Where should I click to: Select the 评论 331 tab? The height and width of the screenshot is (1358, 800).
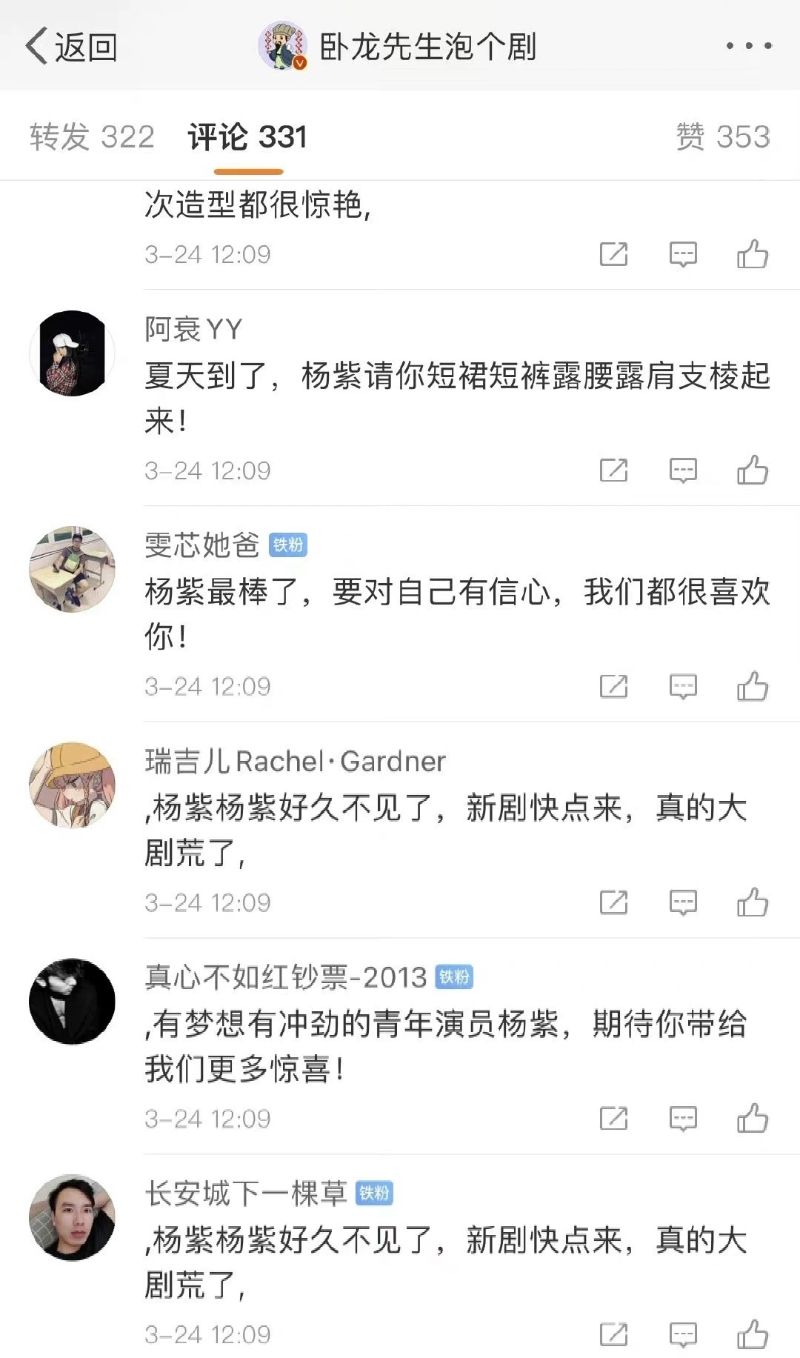(247, 137)
